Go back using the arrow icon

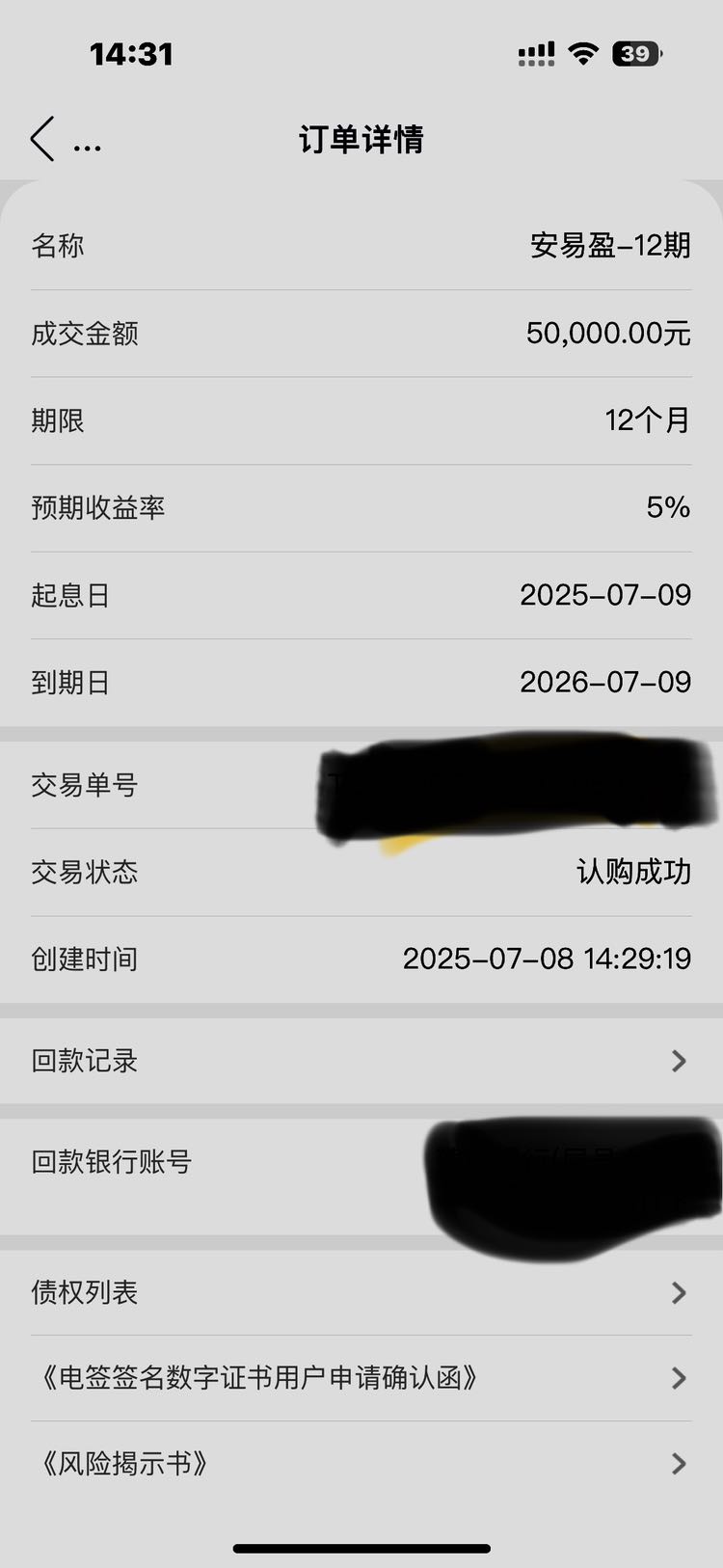coord(41,140)
